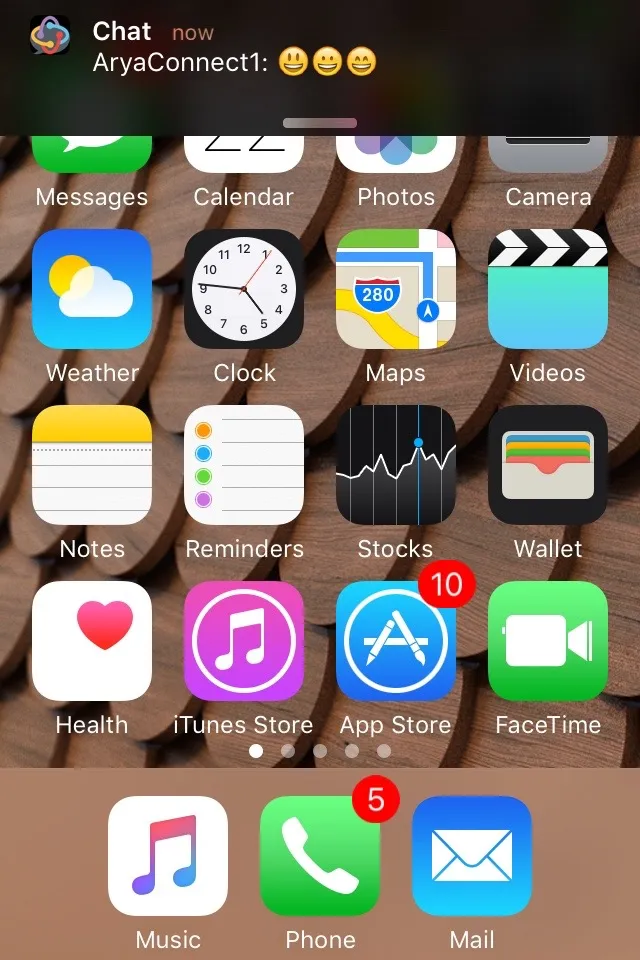Open the Videos app
Viewport: 640px width, 960px height.
[548, 289]
